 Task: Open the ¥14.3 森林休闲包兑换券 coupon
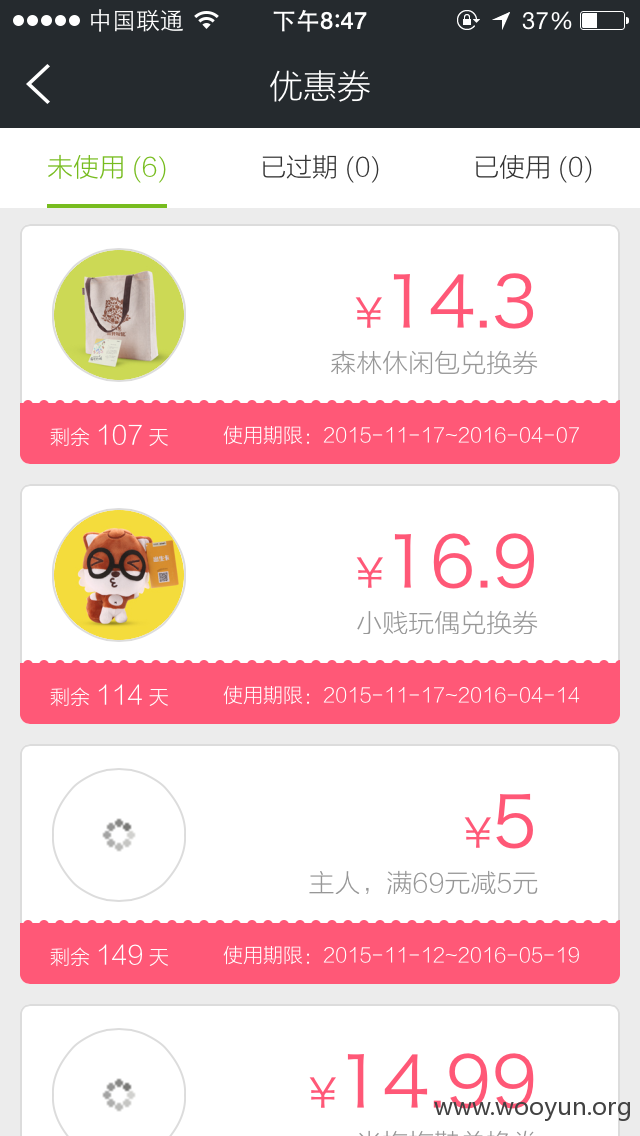[320, 344]
